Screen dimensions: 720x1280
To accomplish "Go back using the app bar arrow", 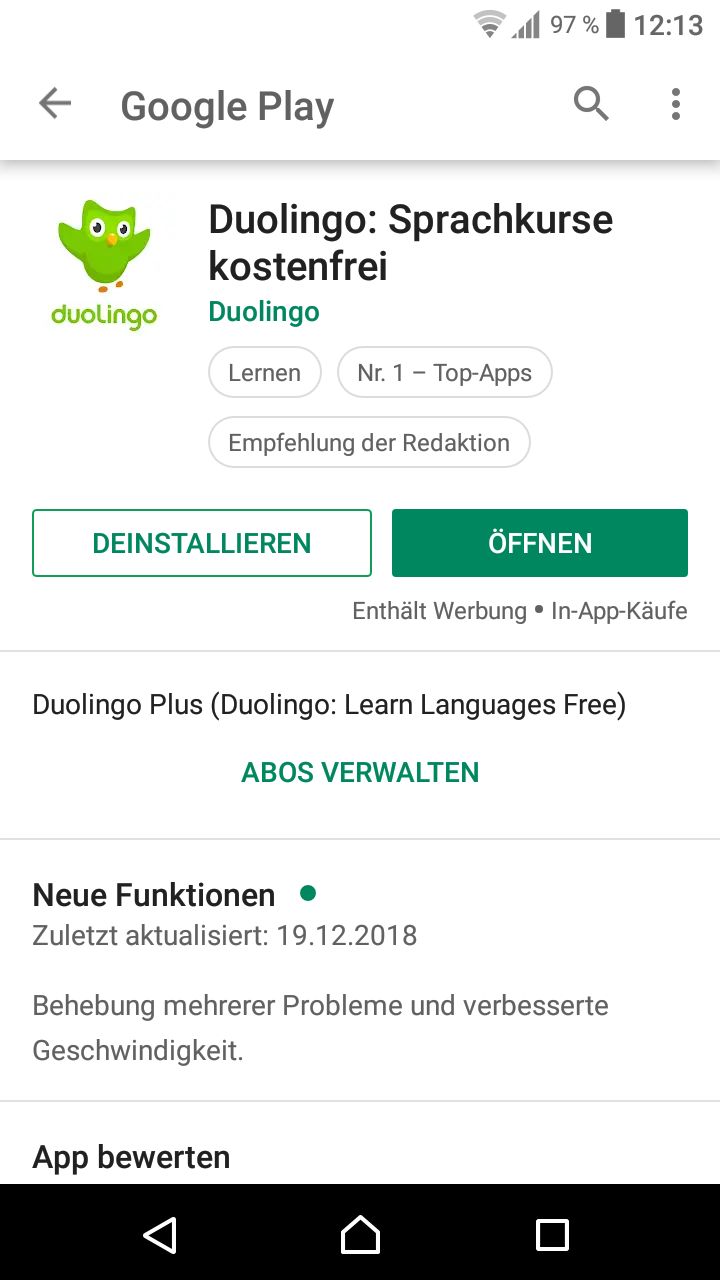I will 55,104.
